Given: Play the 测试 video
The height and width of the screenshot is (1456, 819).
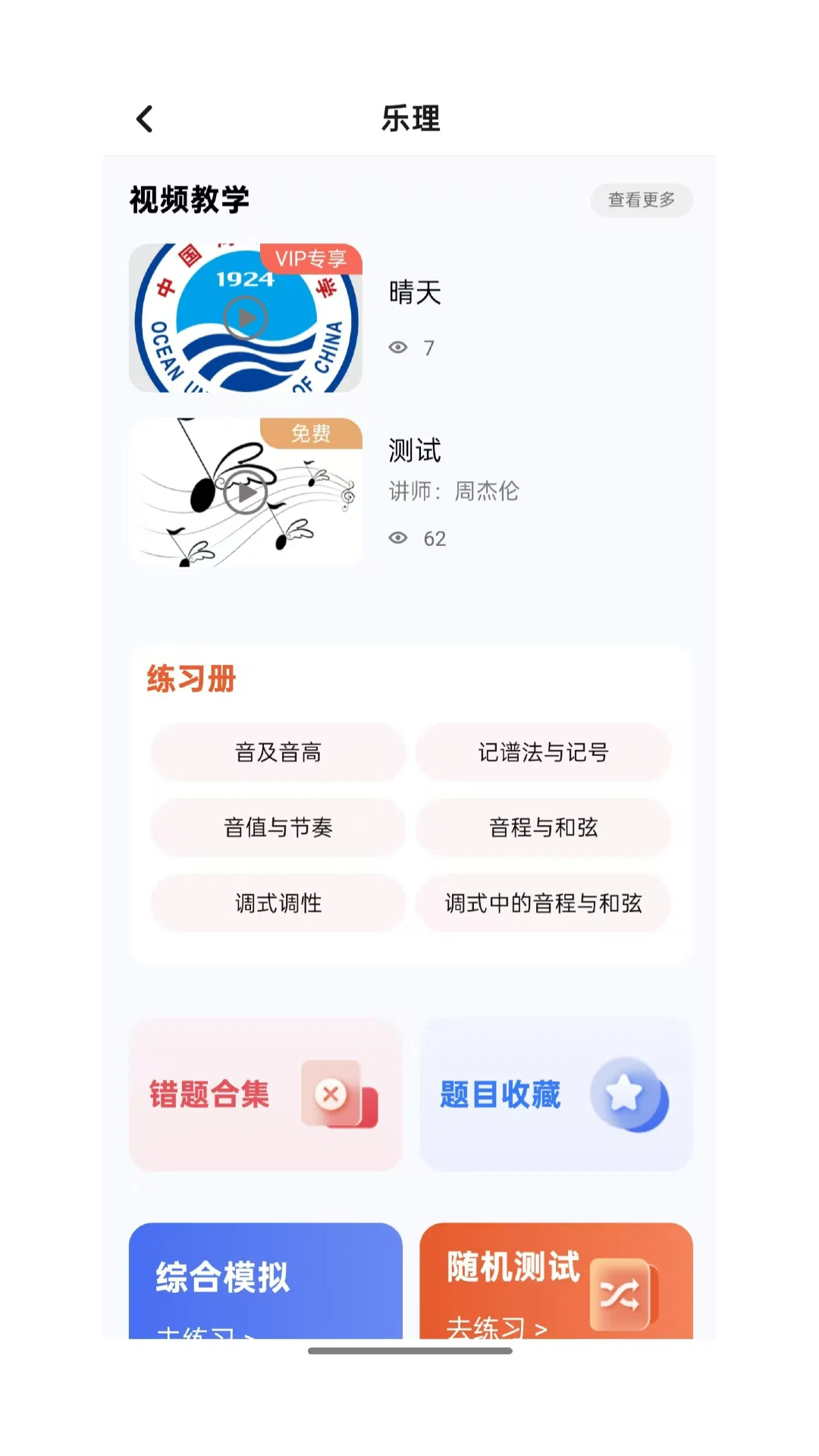Looking at the screenshot, I should tap(245, 491).
